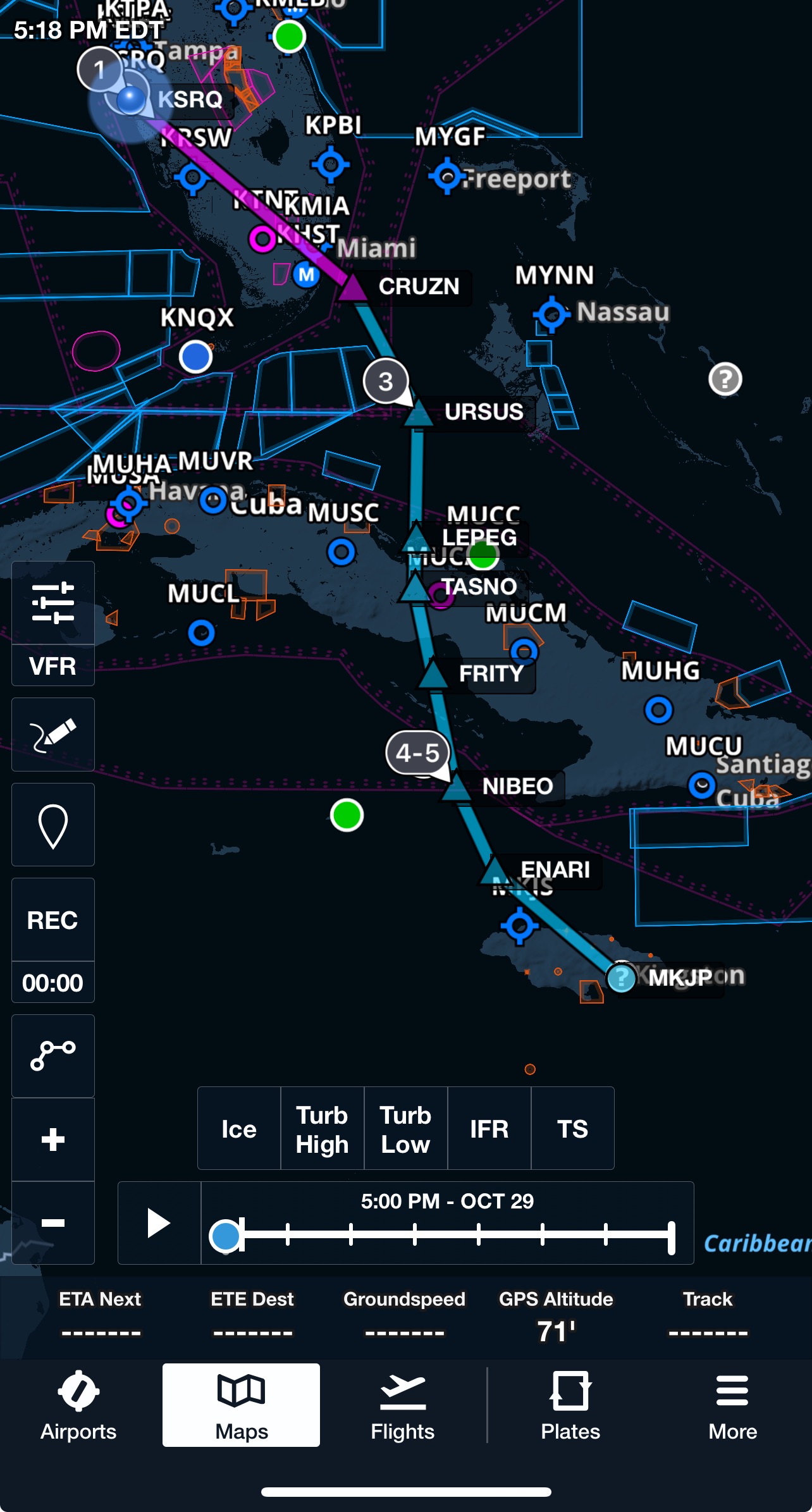Screen dimensions: 812x1512
Task: Select the TS thunderstorm layer
Action: click(x=572, y=1129)
